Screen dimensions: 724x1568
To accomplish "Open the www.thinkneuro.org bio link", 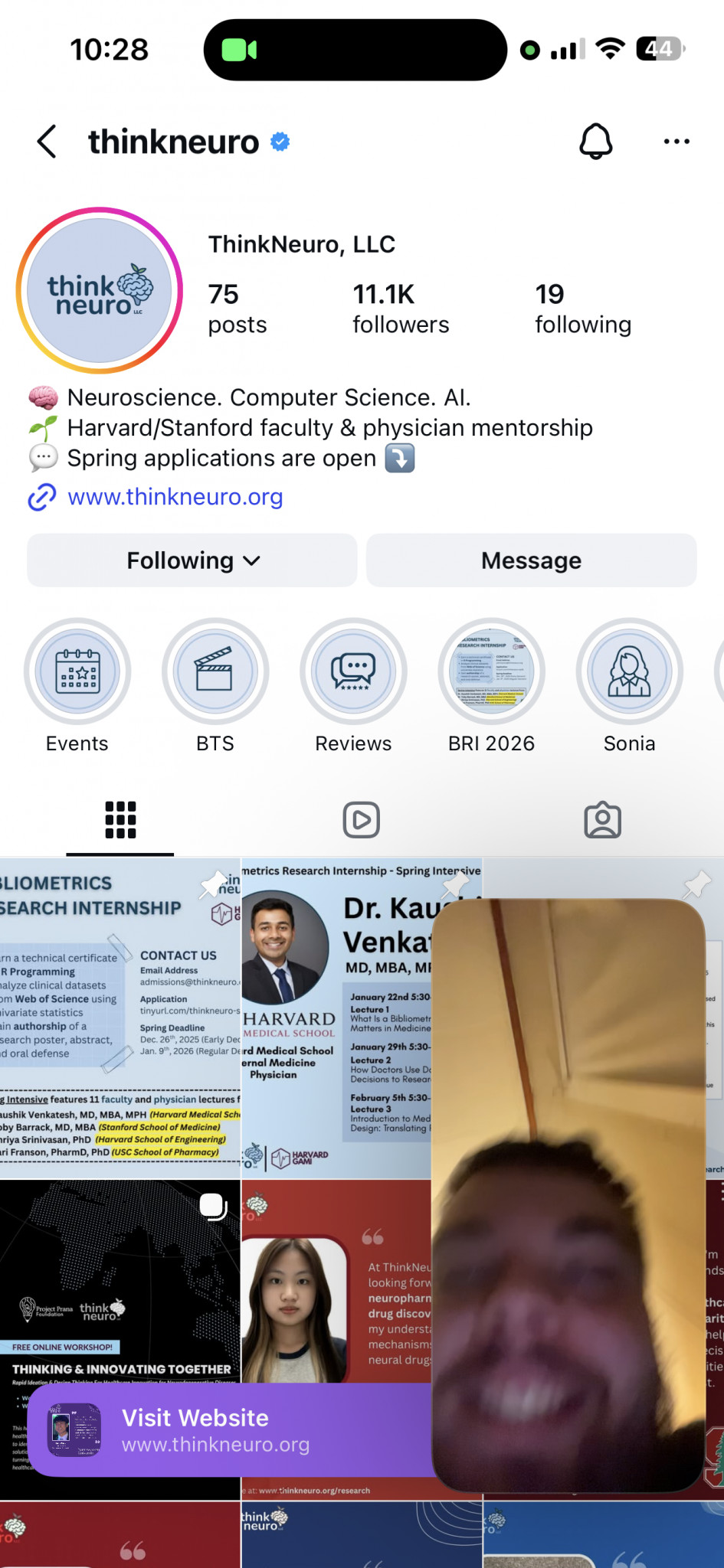I will [175, 497].
